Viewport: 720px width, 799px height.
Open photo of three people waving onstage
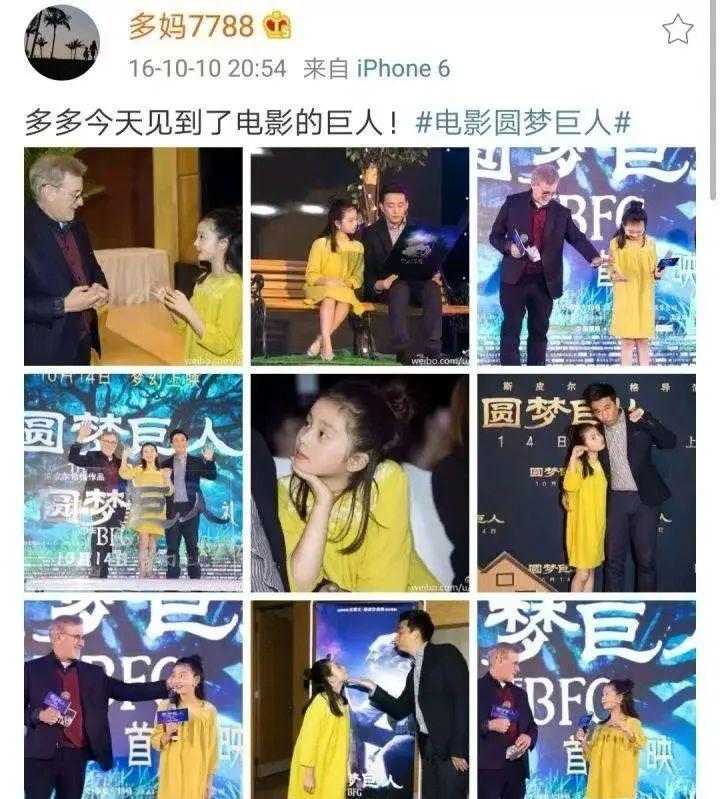point(133,483)
